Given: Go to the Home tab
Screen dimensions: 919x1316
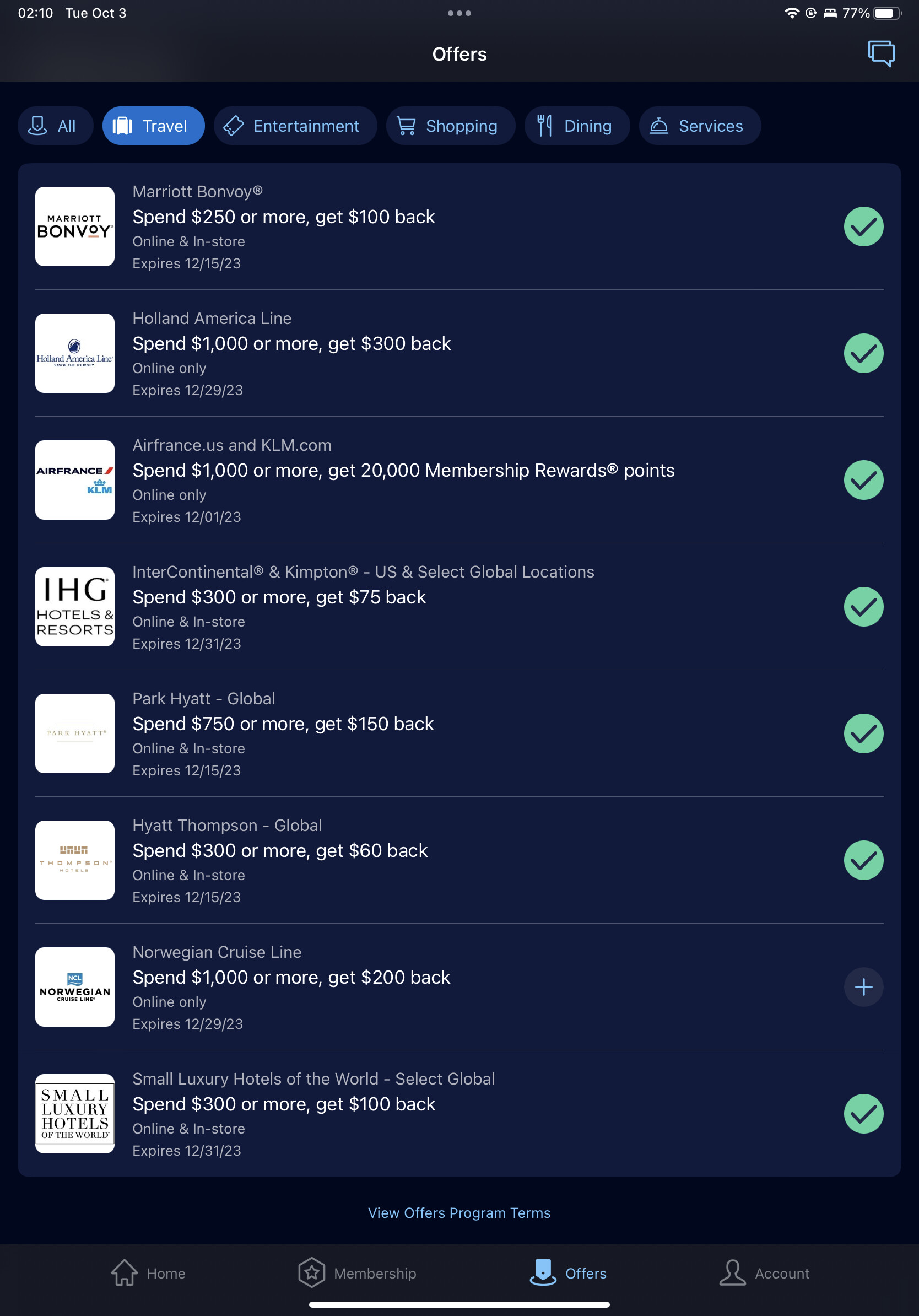Looking at the screenshot, I should [x=148, y=1273].
